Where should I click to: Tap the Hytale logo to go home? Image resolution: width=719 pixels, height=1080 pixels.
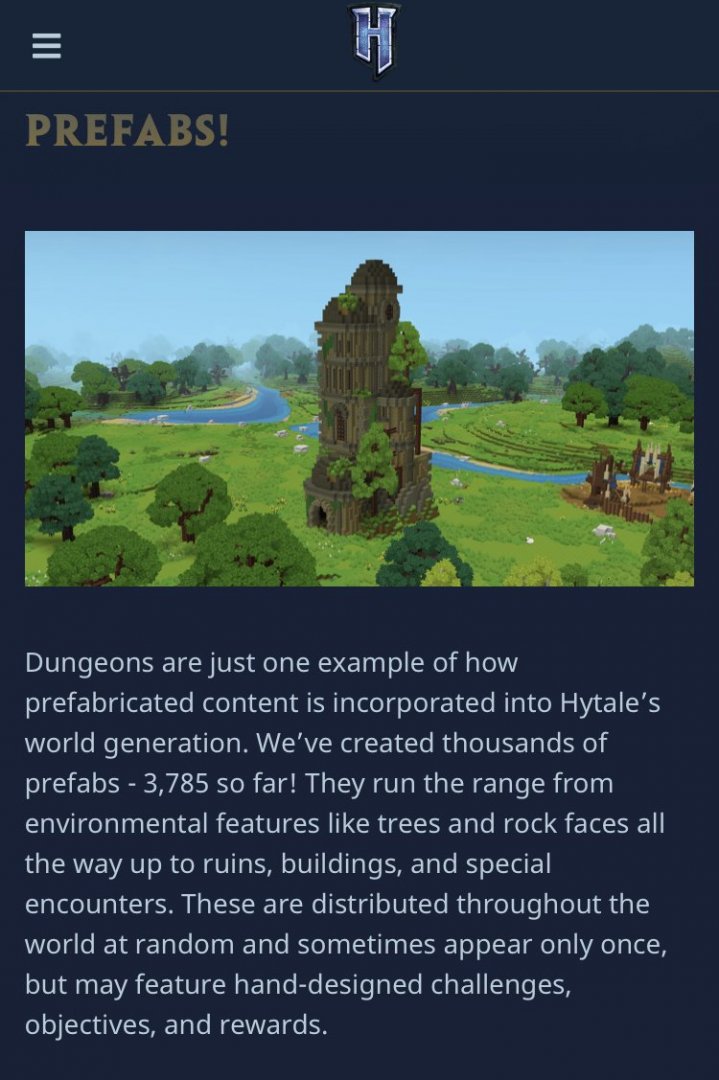pos(373,40)
